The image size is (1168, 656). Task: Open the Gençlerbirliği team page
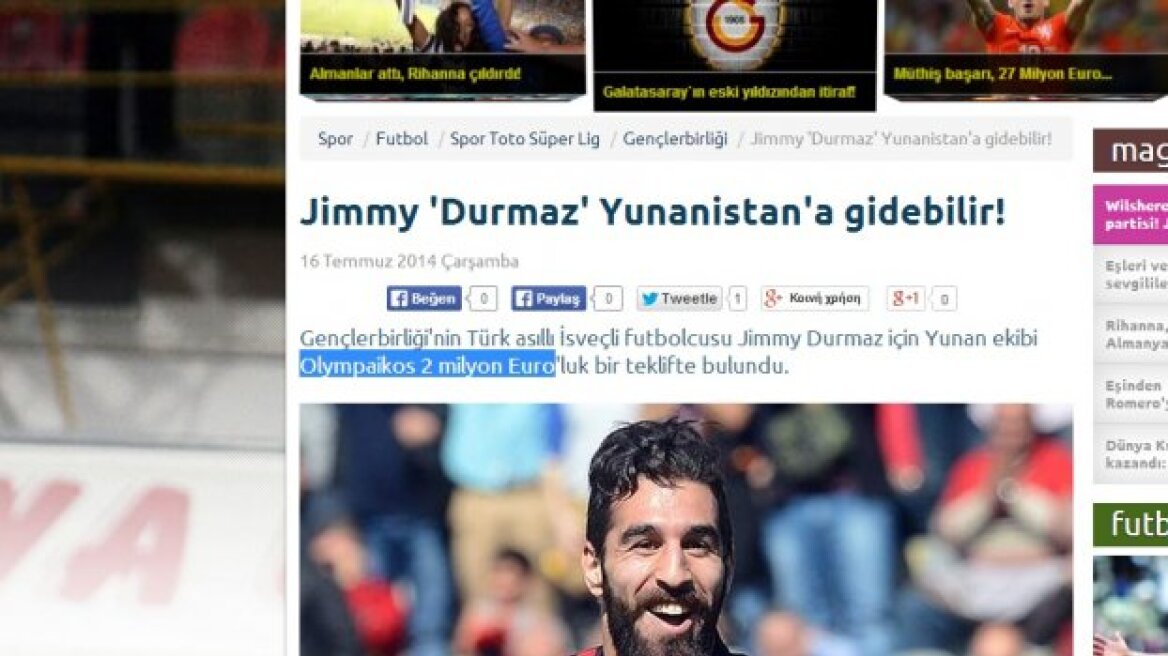tap(674, 139)
